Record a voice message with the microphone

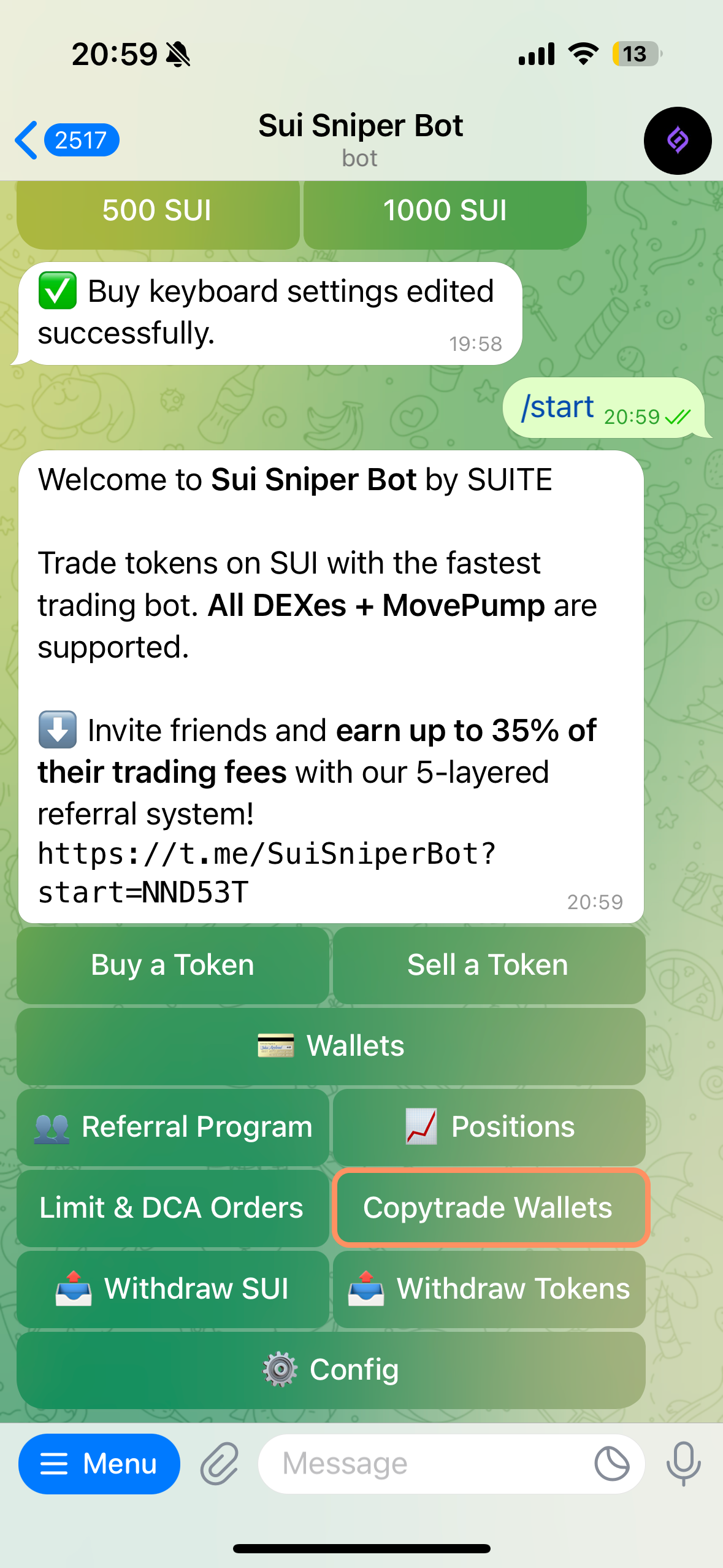[x=683, y=1464]
